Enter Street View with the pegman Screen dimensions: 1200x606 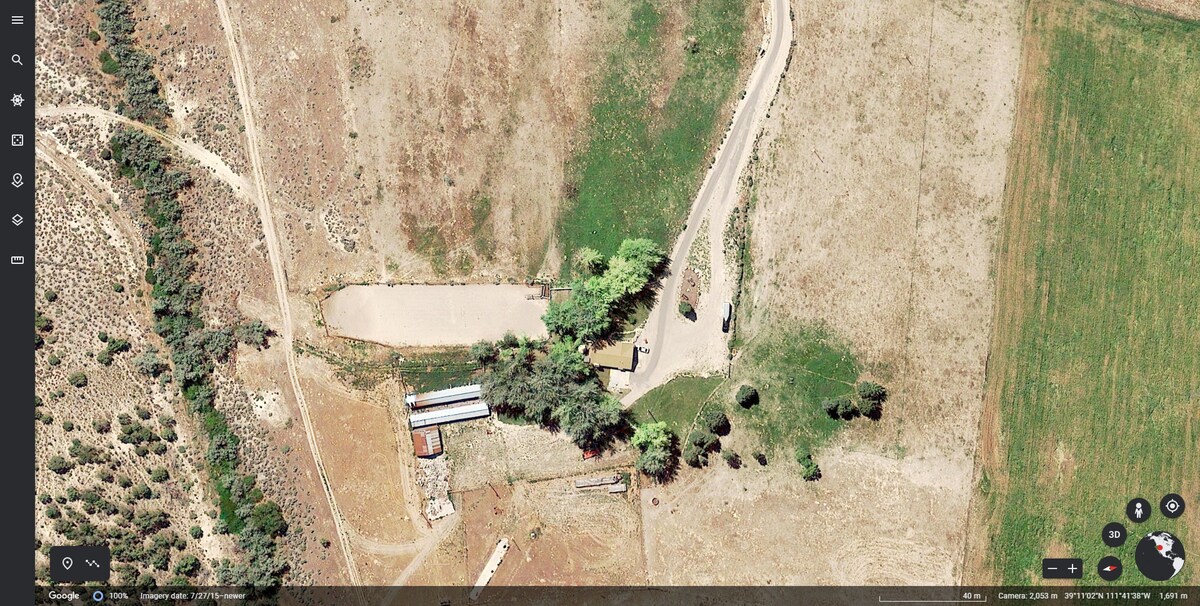(x=1138, y=510)
